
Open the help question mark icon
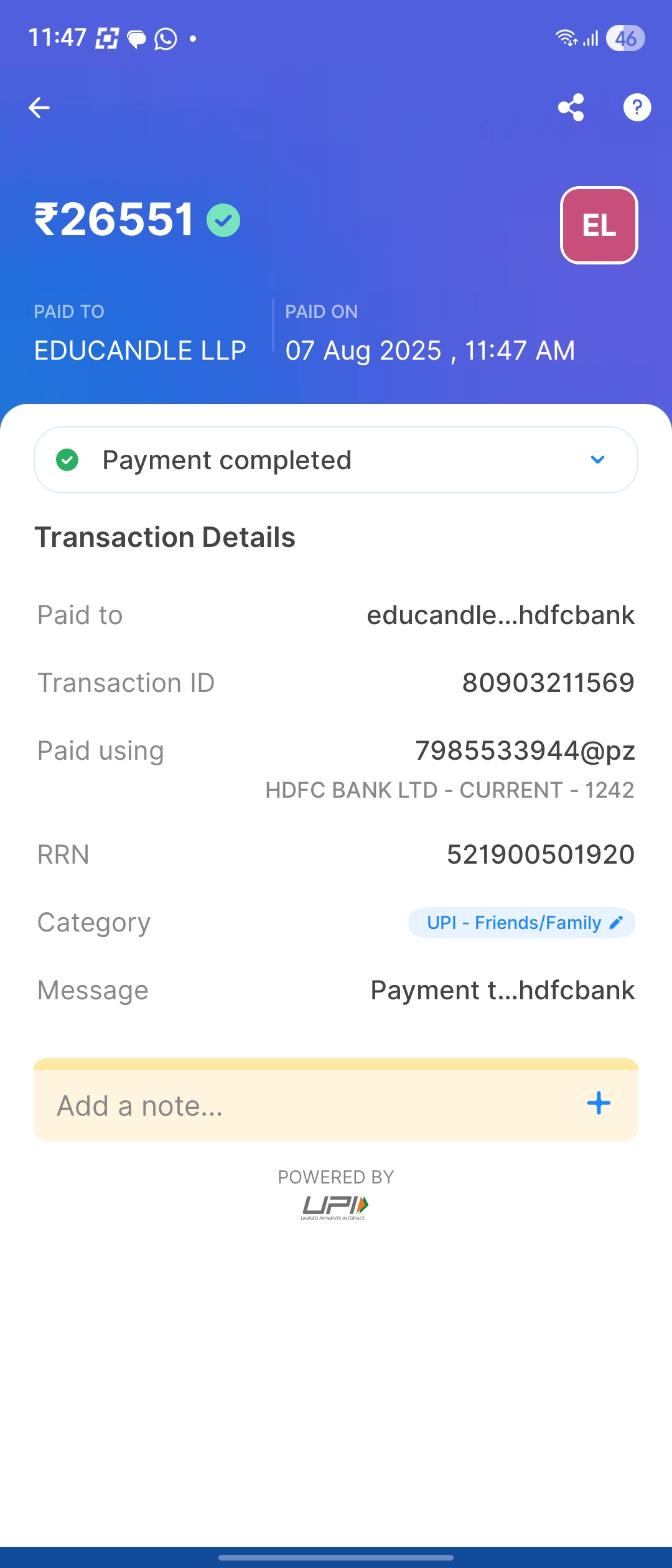[x=637, y=108]
